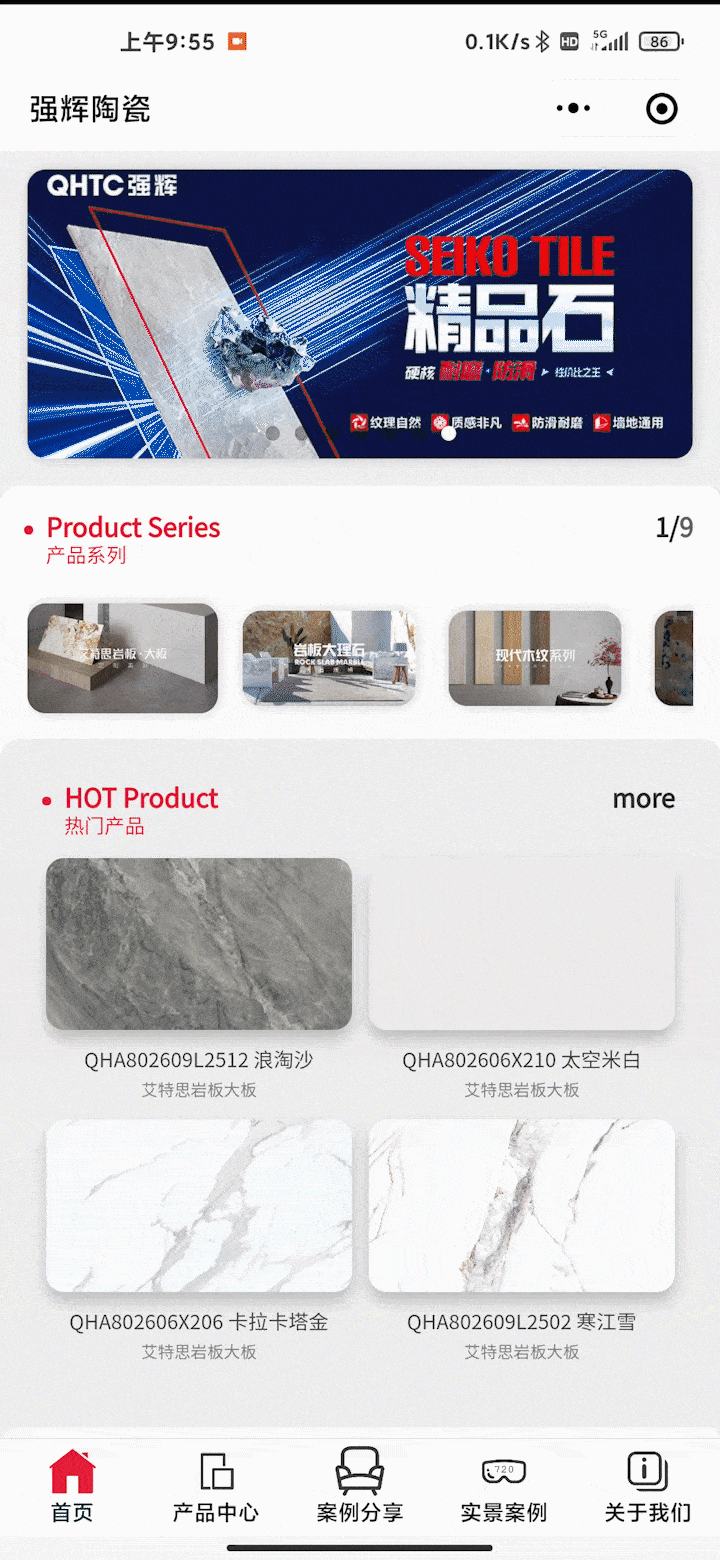Open product QHA802606X210 太空米白
Viewport: 720px width, 1560px height.
coord(521,946)
